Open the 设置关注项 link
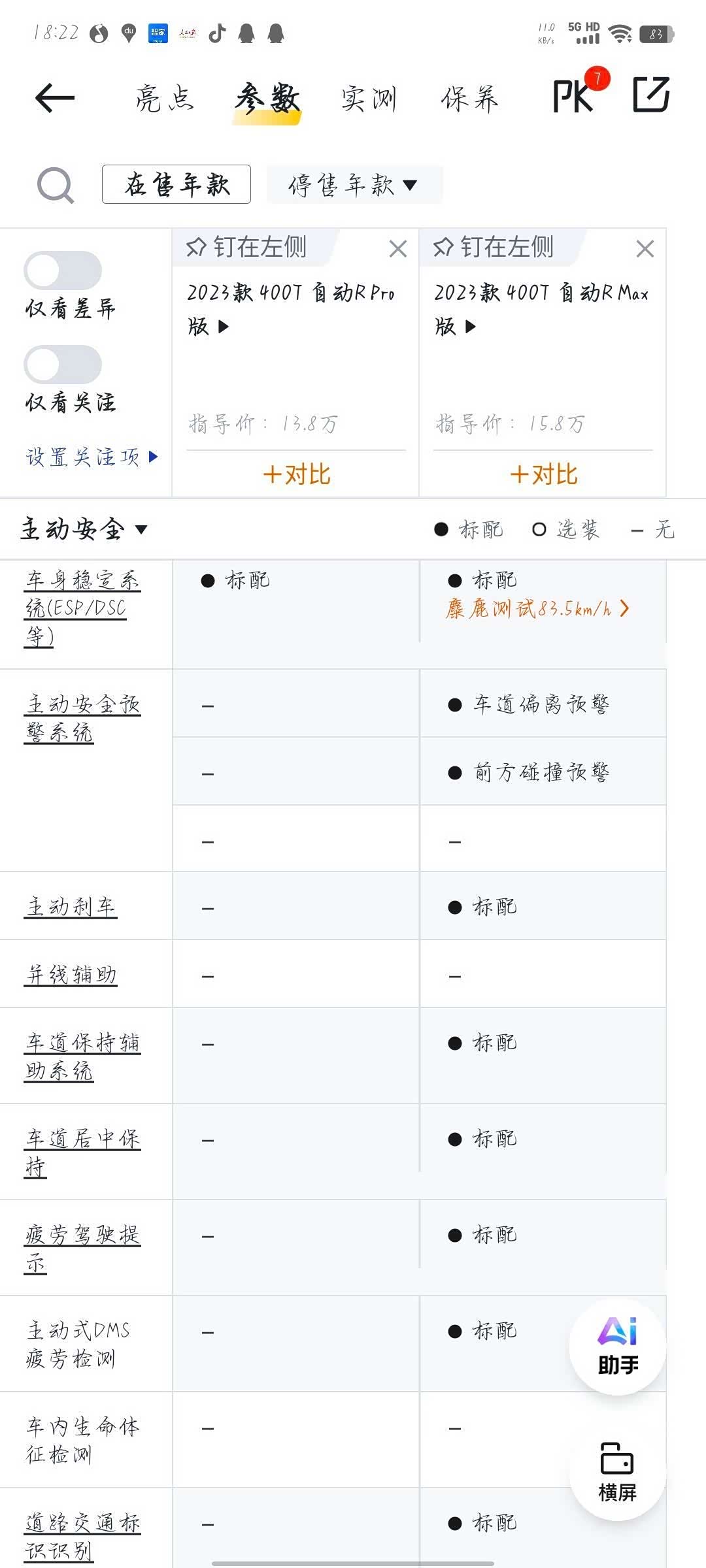 coord(92,457)
